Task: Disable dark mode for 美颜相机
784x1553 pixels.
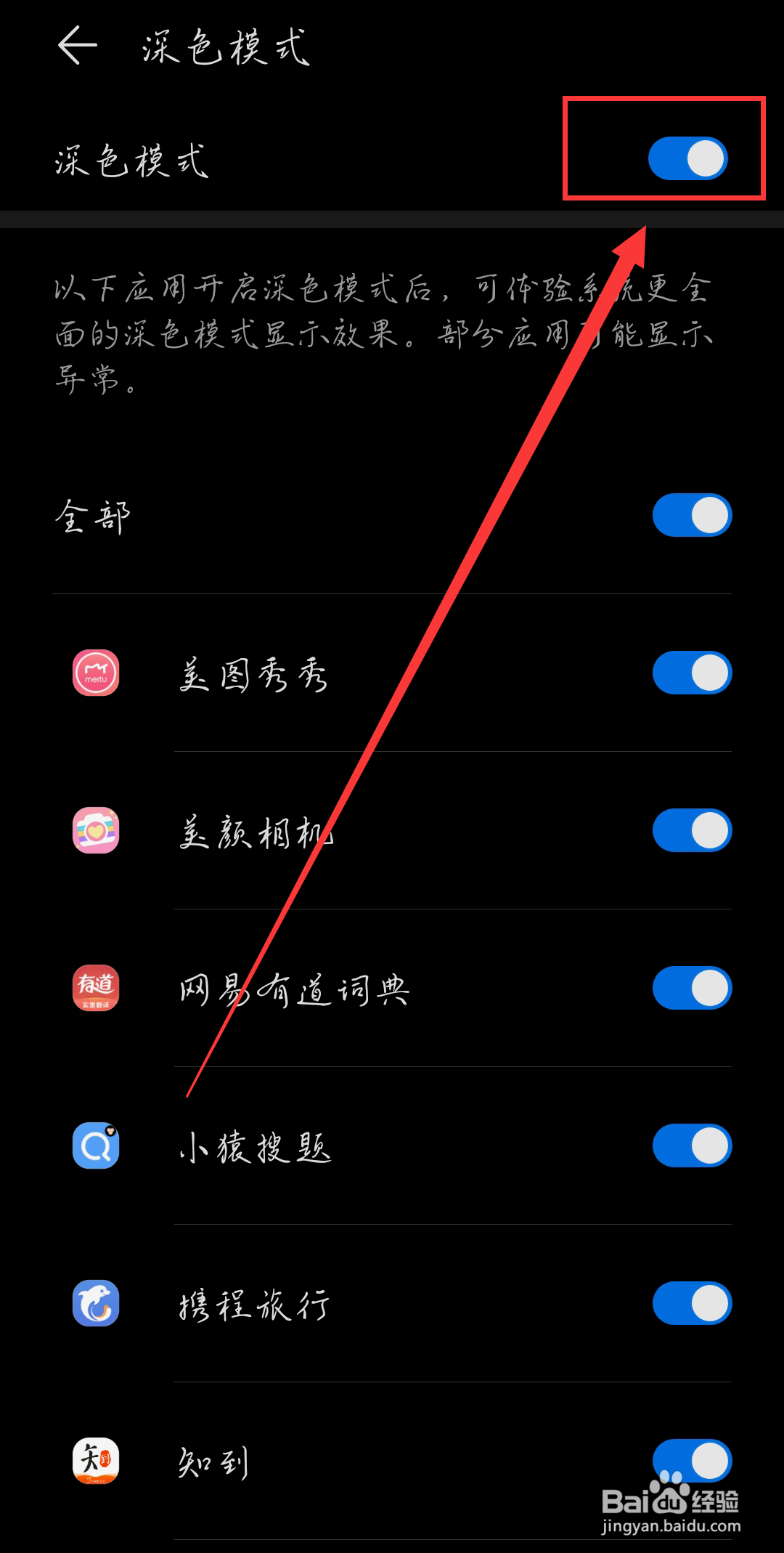Action: [x=690, y=830]
